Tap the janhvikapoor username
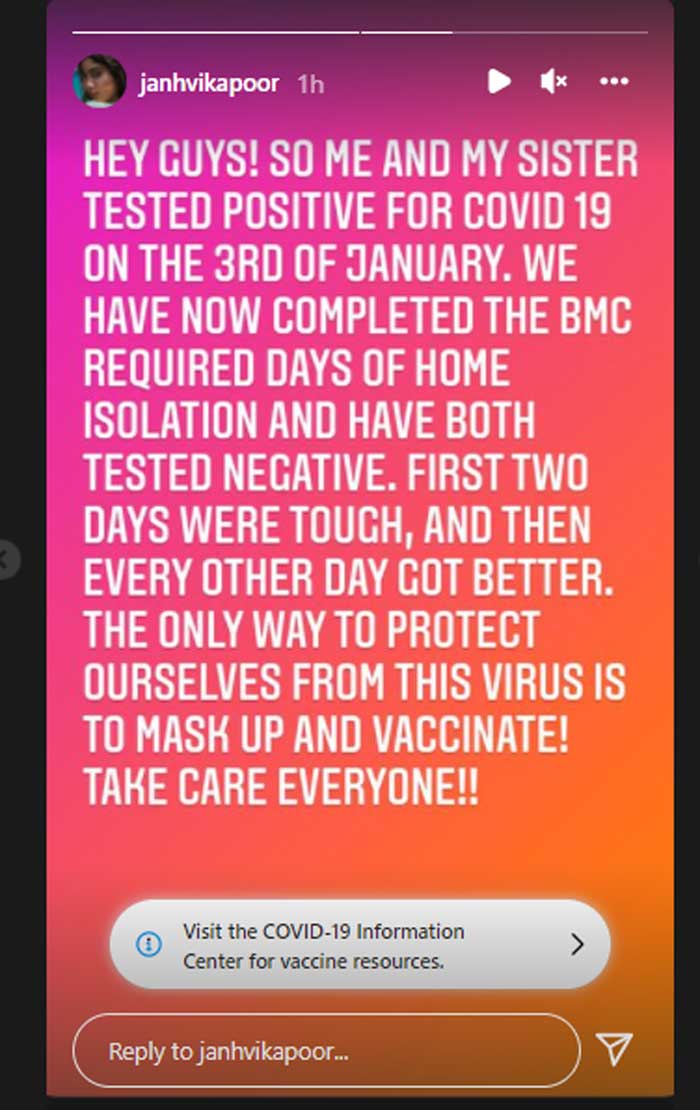The image size is (700, 1110). (209, 83)
